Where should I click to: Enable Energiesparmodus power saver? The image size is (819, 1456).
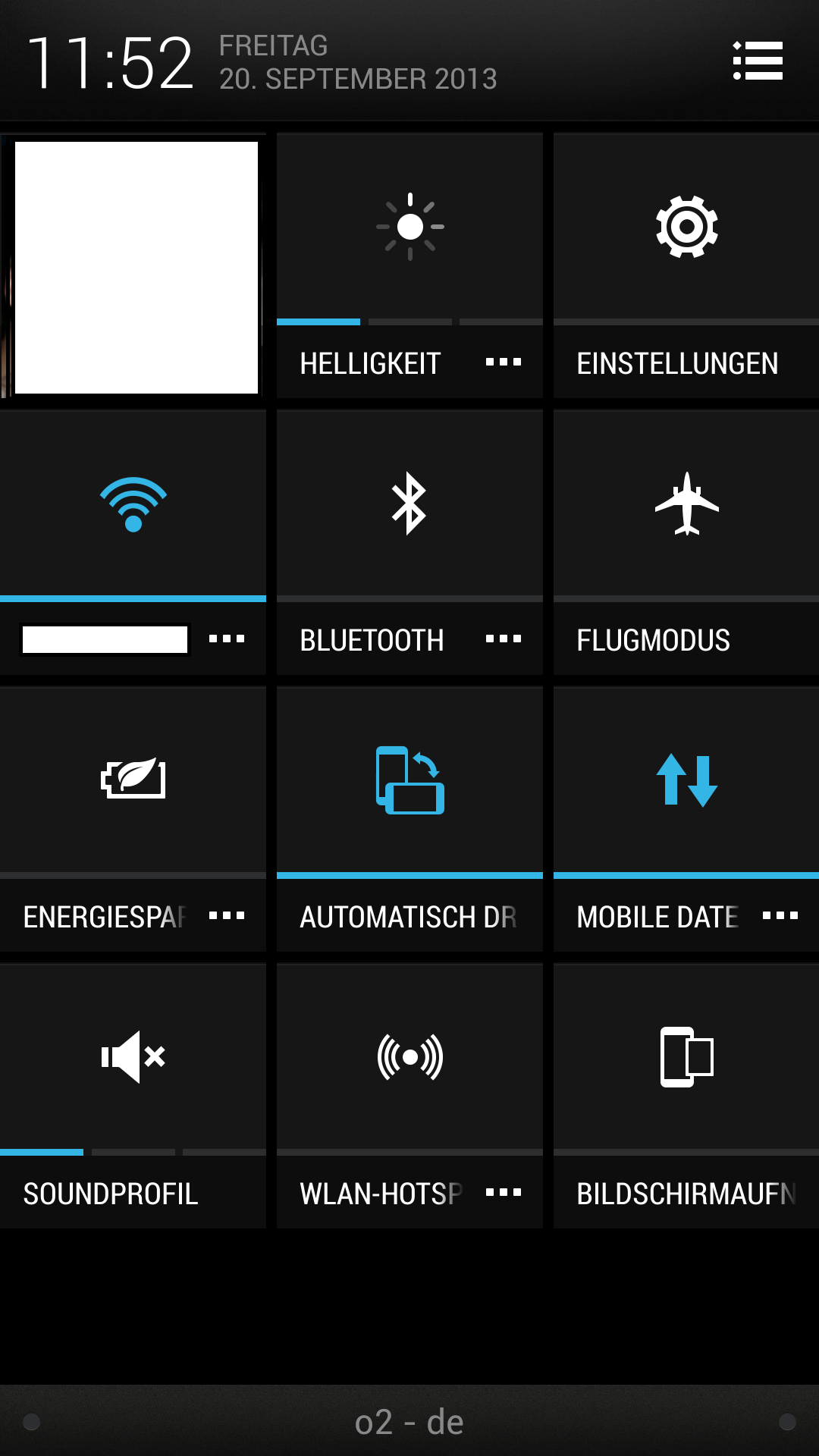coord(133,780)
